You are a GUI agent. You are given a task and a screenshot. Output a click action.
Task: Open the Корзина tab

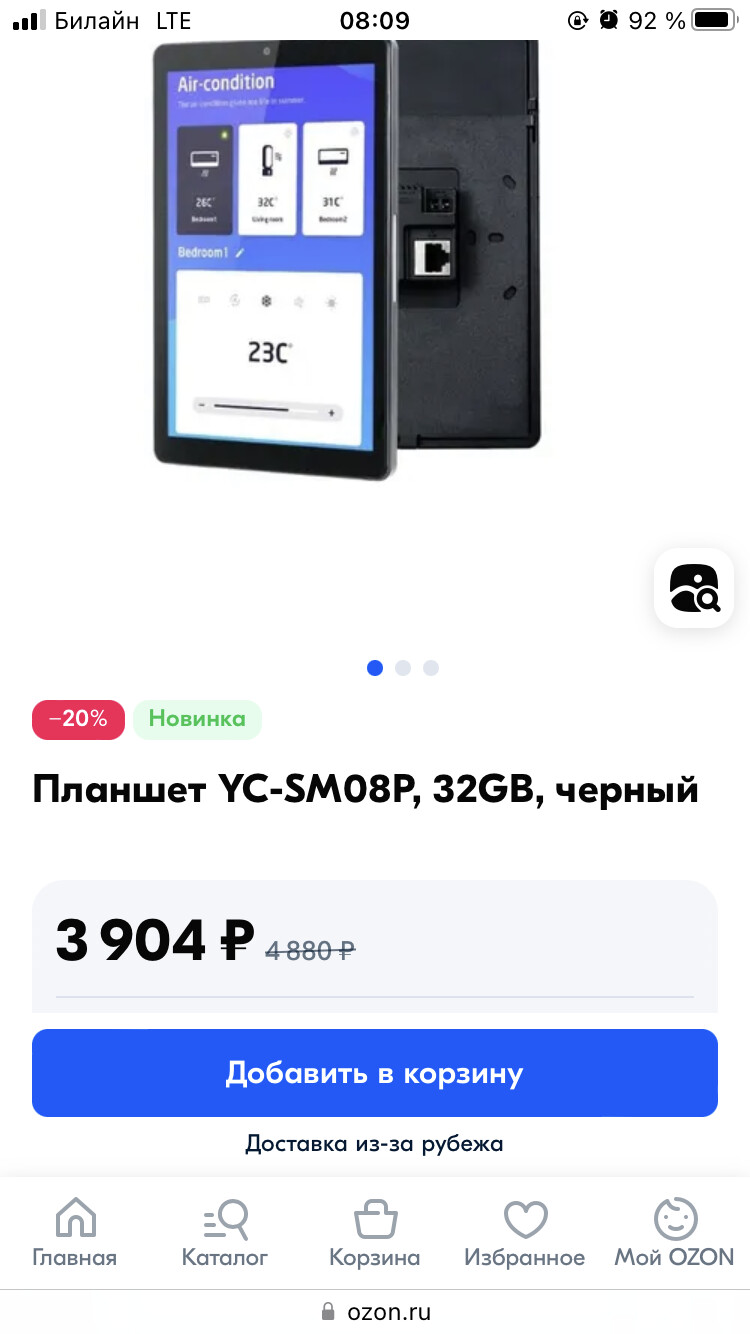pos(375,1234)
